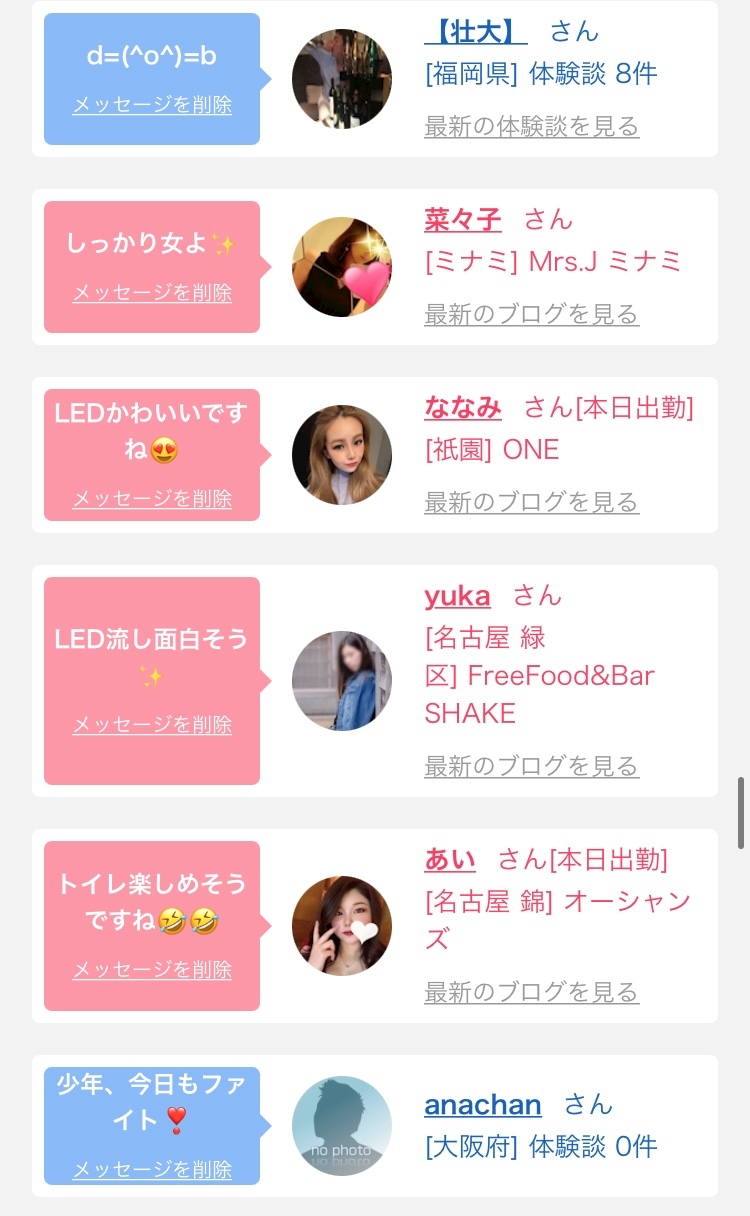Tap ななみ's profile photo

point(342,455)
